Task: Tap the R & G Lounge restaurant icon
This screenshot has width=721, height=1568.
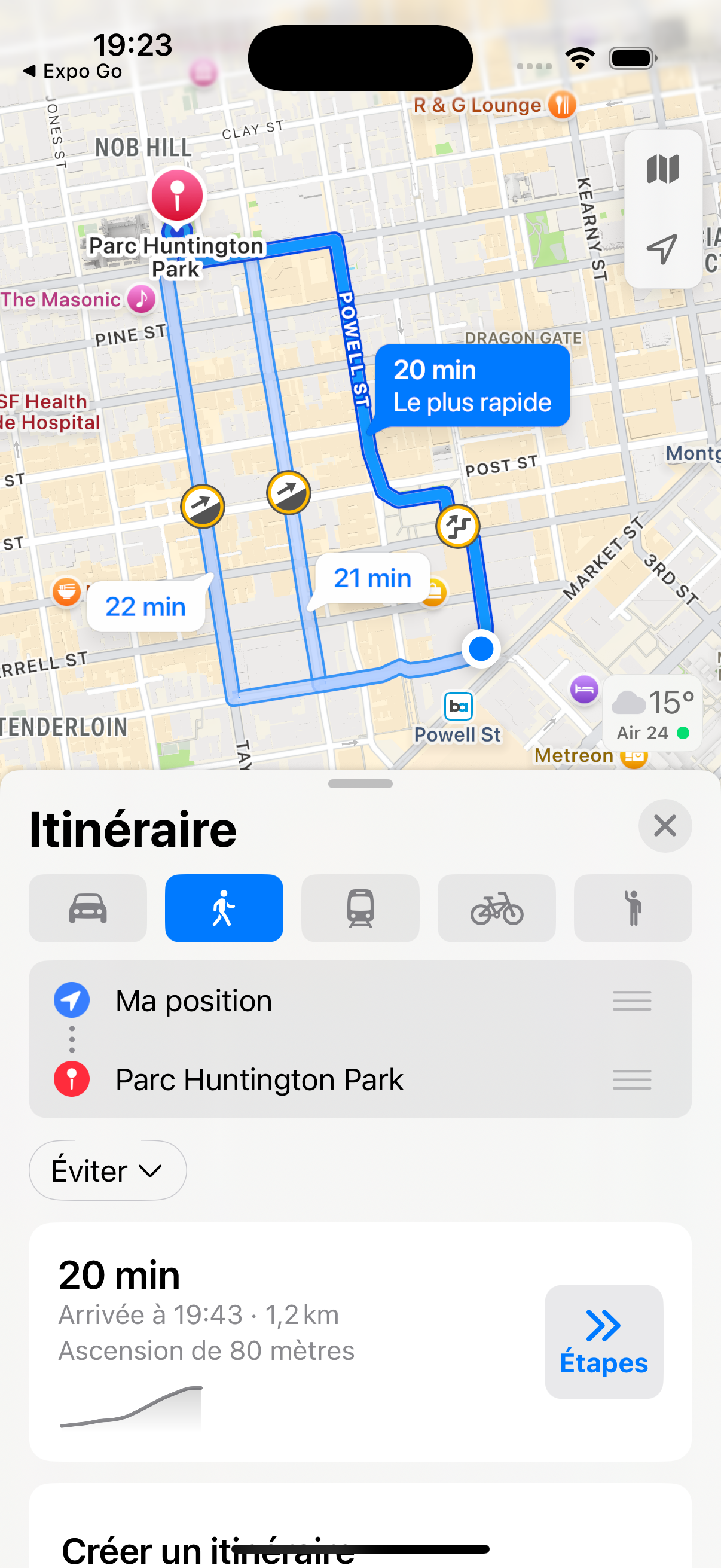Action: pos(561,105)
